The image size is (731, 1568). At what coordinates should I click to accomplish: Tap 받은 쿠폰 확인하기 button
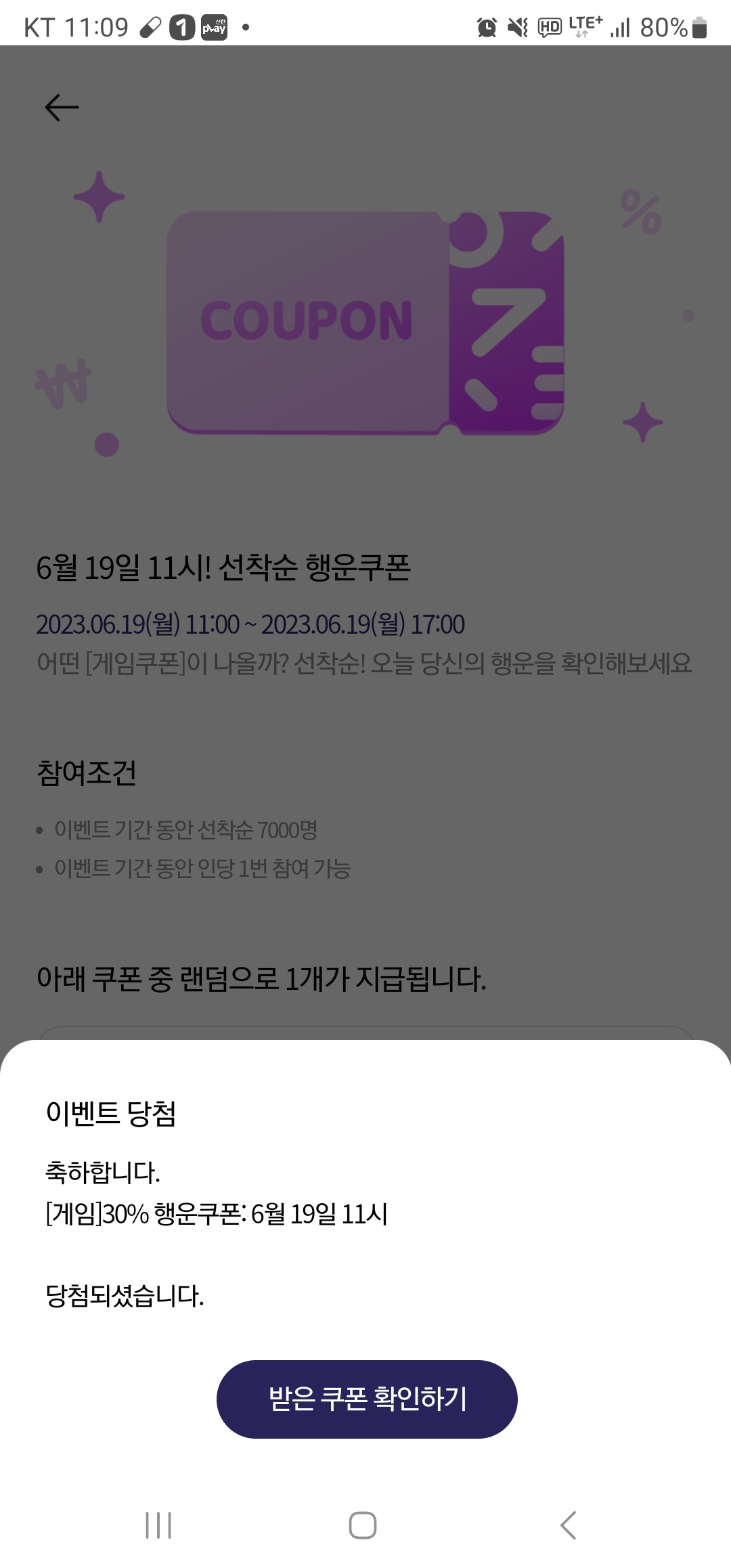tap(367, 1399)
